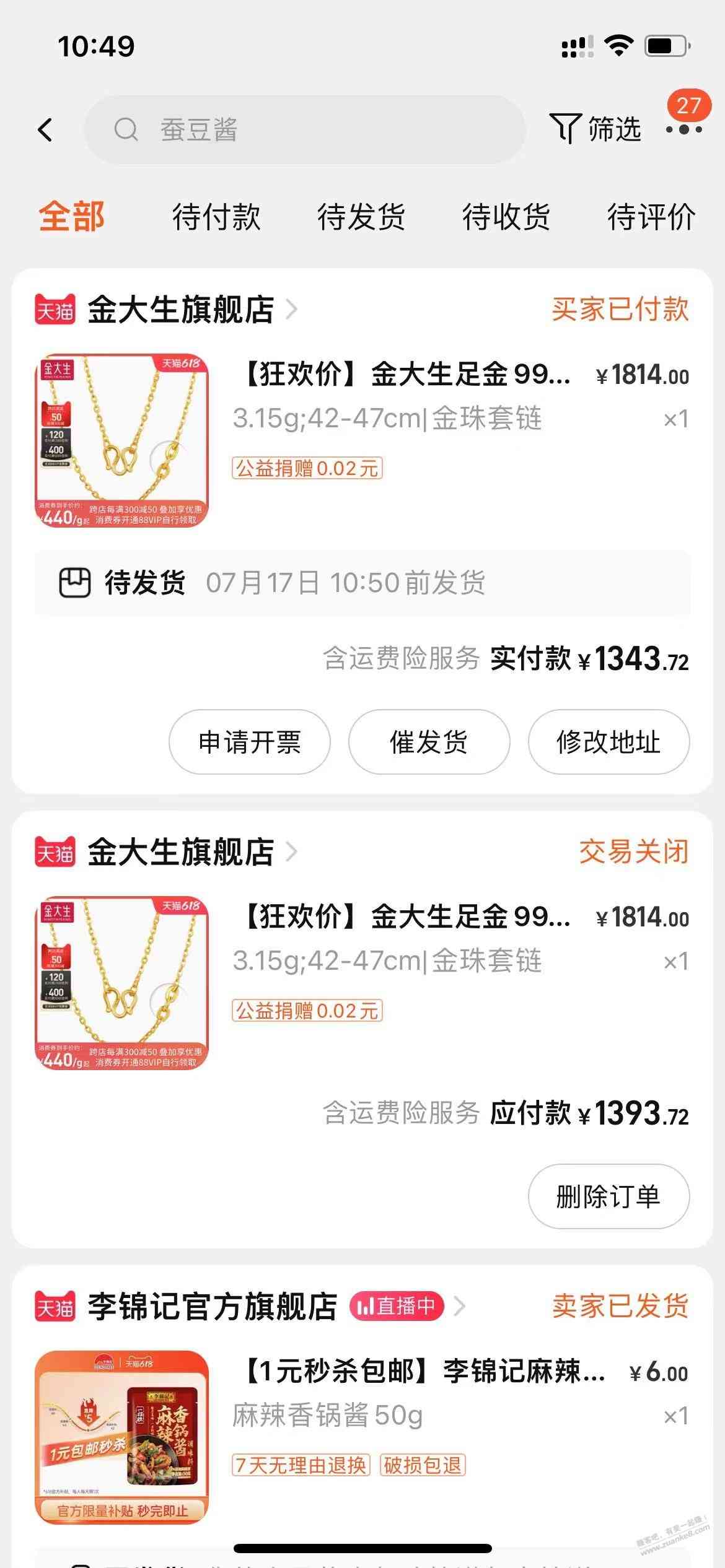Tap the search box showing 蚕豆酱
The image size is (725, 1568).
(x=304, y=130)
